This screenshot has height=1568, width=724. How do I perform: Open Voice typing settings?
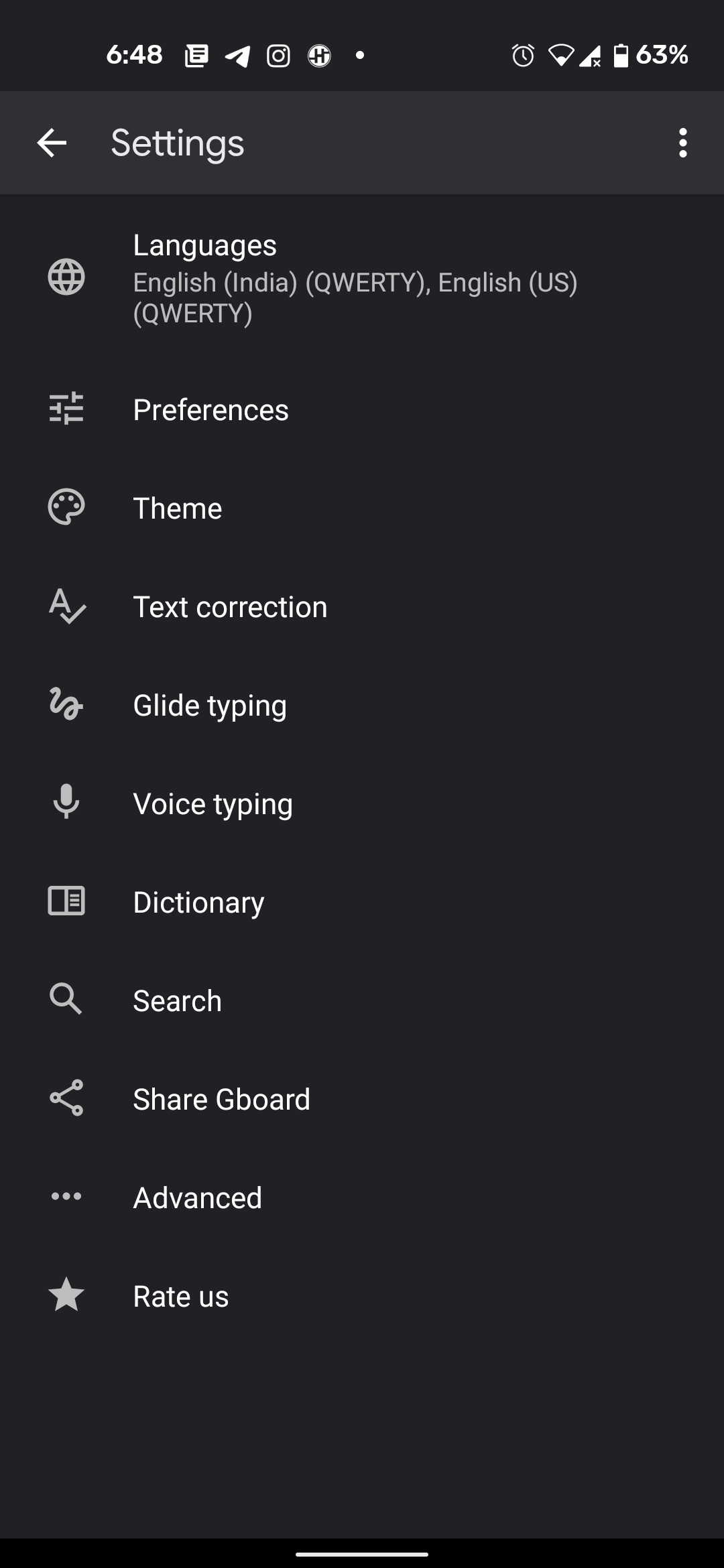(362, 803)
